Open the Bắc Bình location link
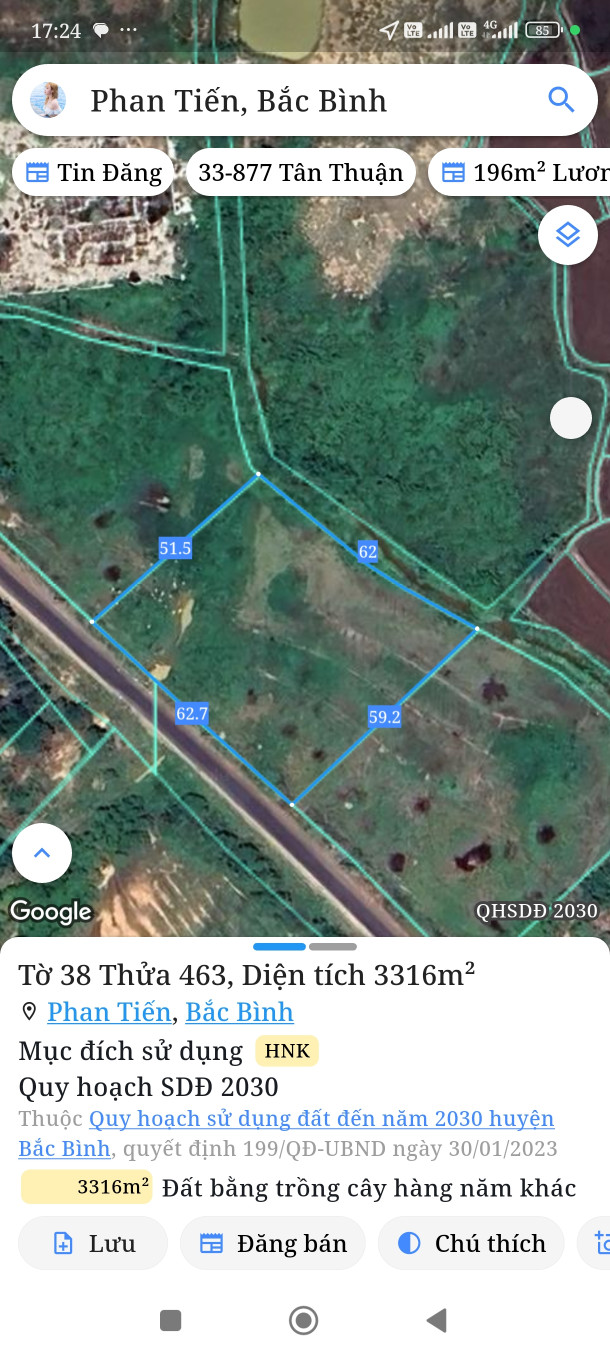The image size is (610, 1356). (x=239, y=1012)
